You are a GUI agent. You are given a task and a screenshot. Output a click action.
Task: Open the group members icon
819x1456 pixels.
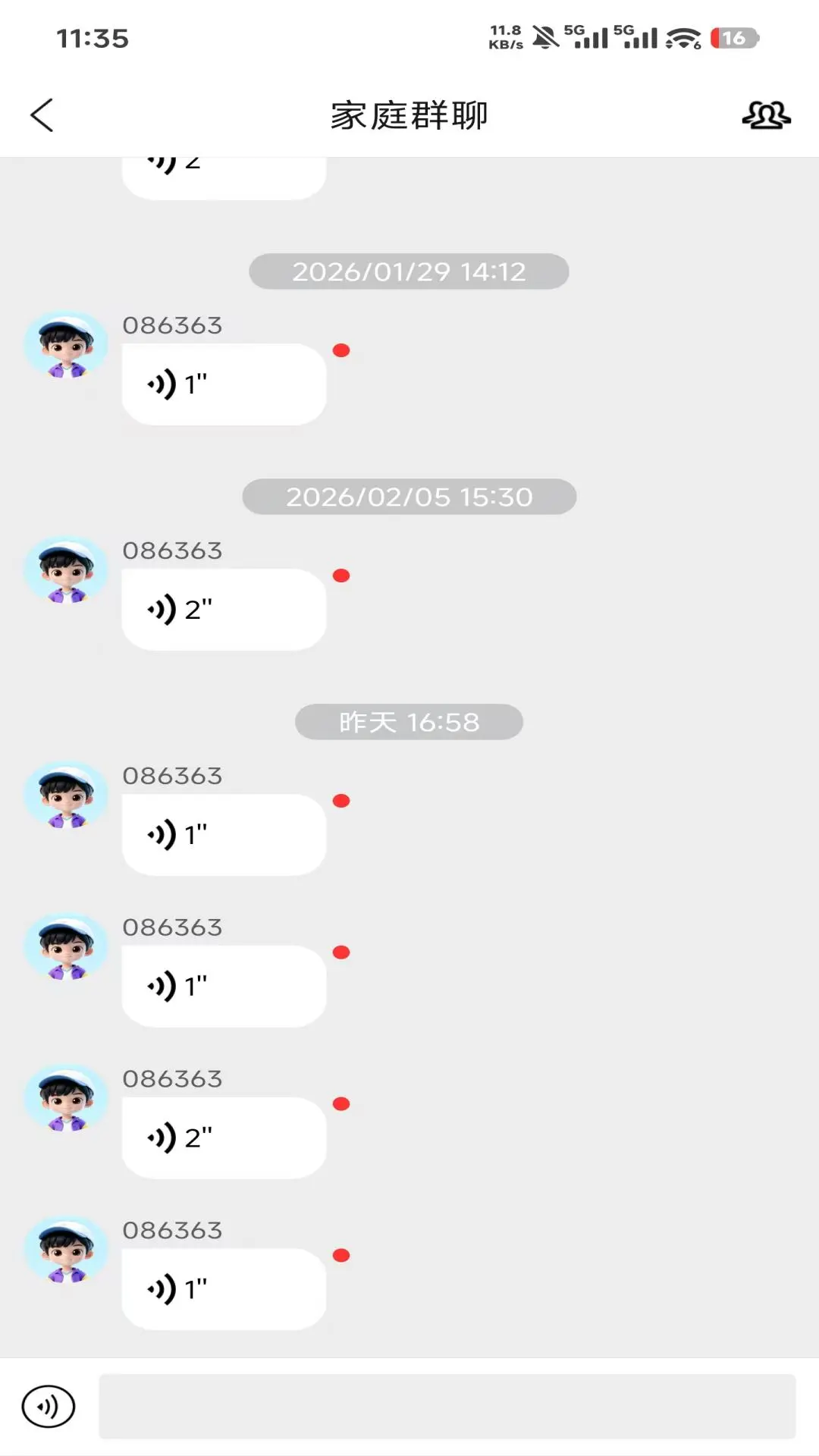(x=766, y=115)
